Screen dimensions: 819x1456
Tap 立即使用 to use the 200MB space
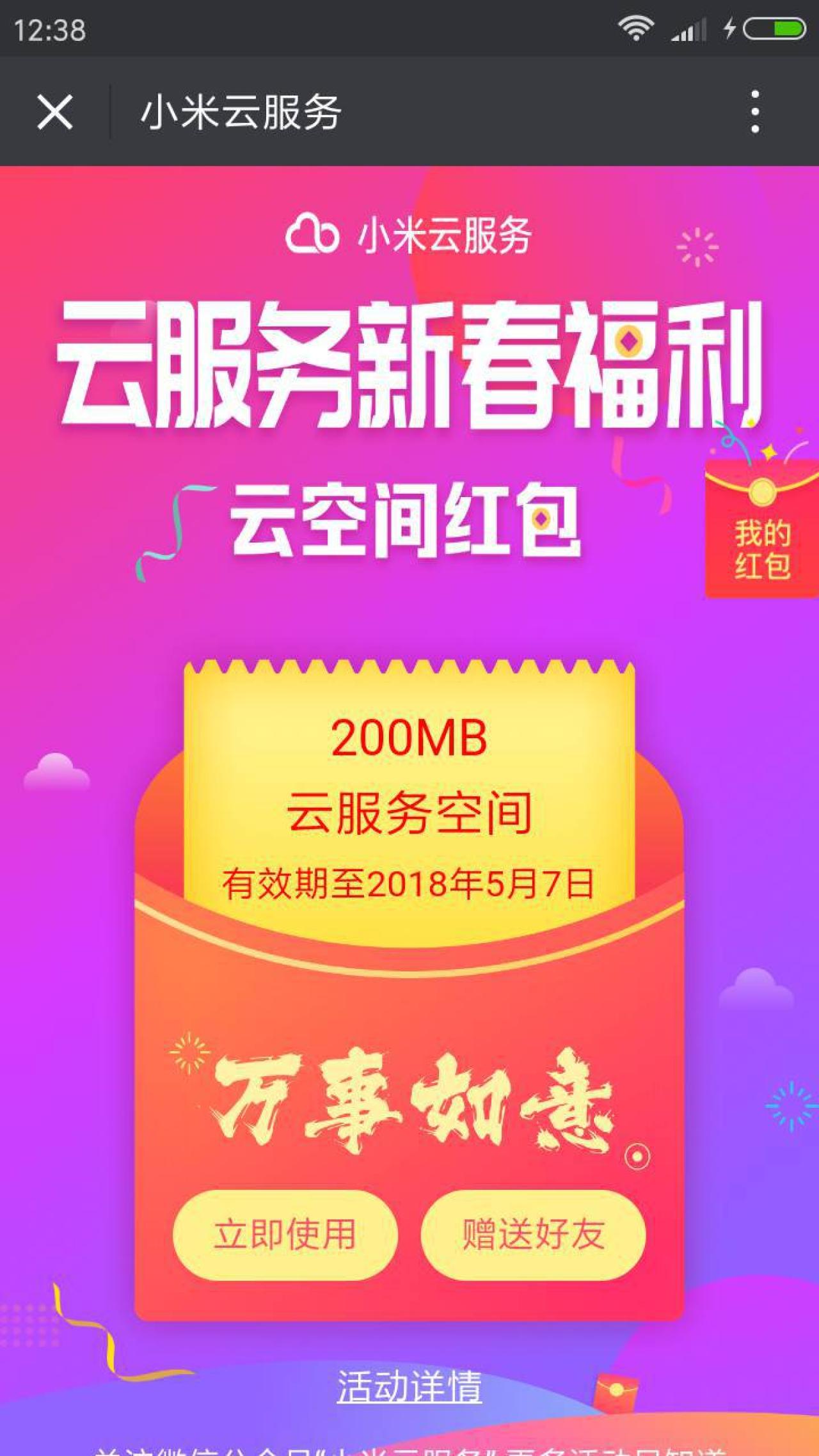pyautogui.click(x=285, y=1234)
